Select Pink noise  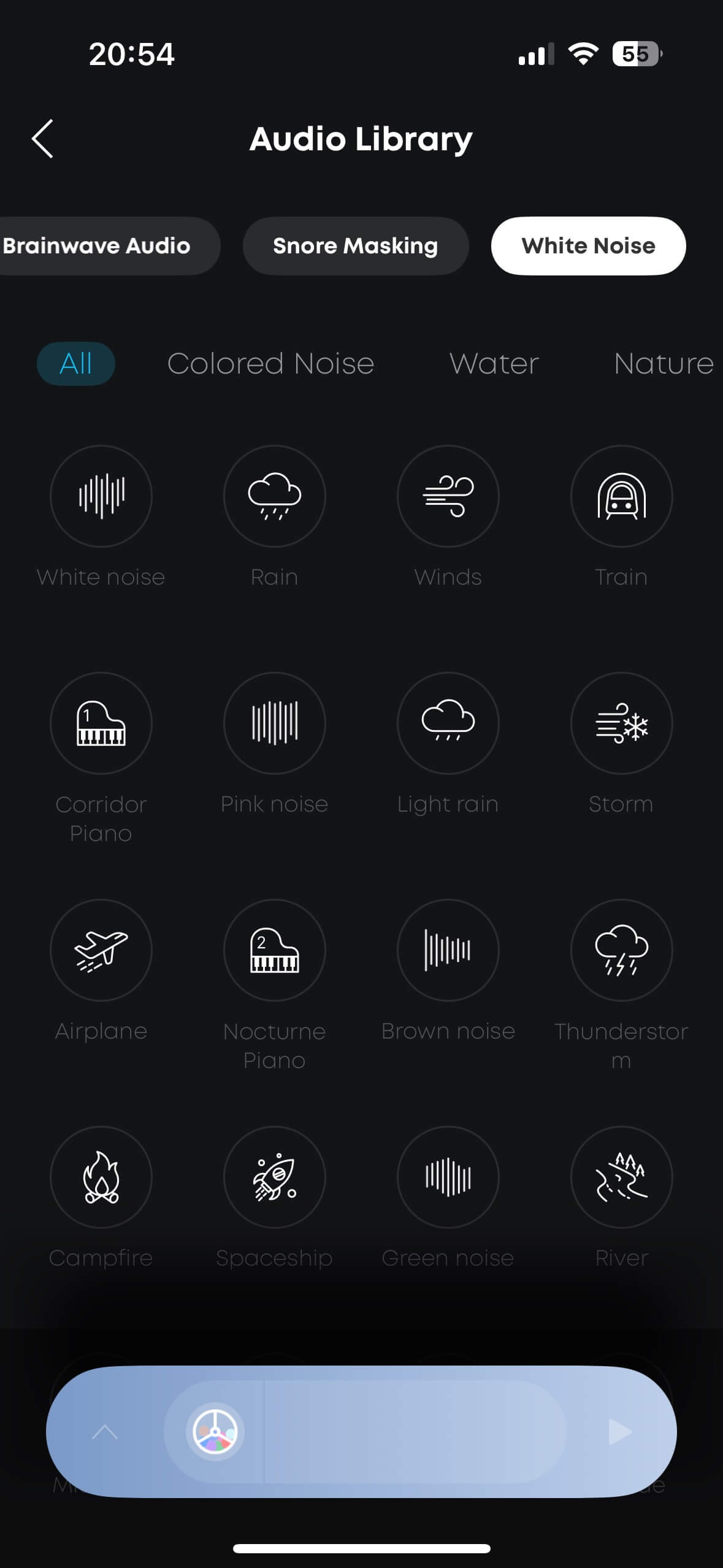pos(275,723)
